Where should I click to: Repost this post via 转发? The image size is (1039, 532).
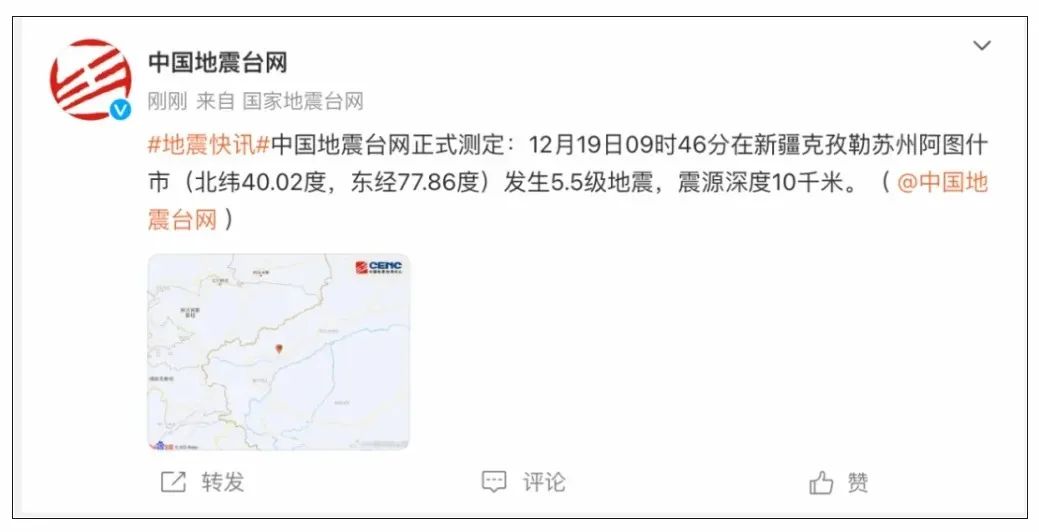(x=203, y=482)
